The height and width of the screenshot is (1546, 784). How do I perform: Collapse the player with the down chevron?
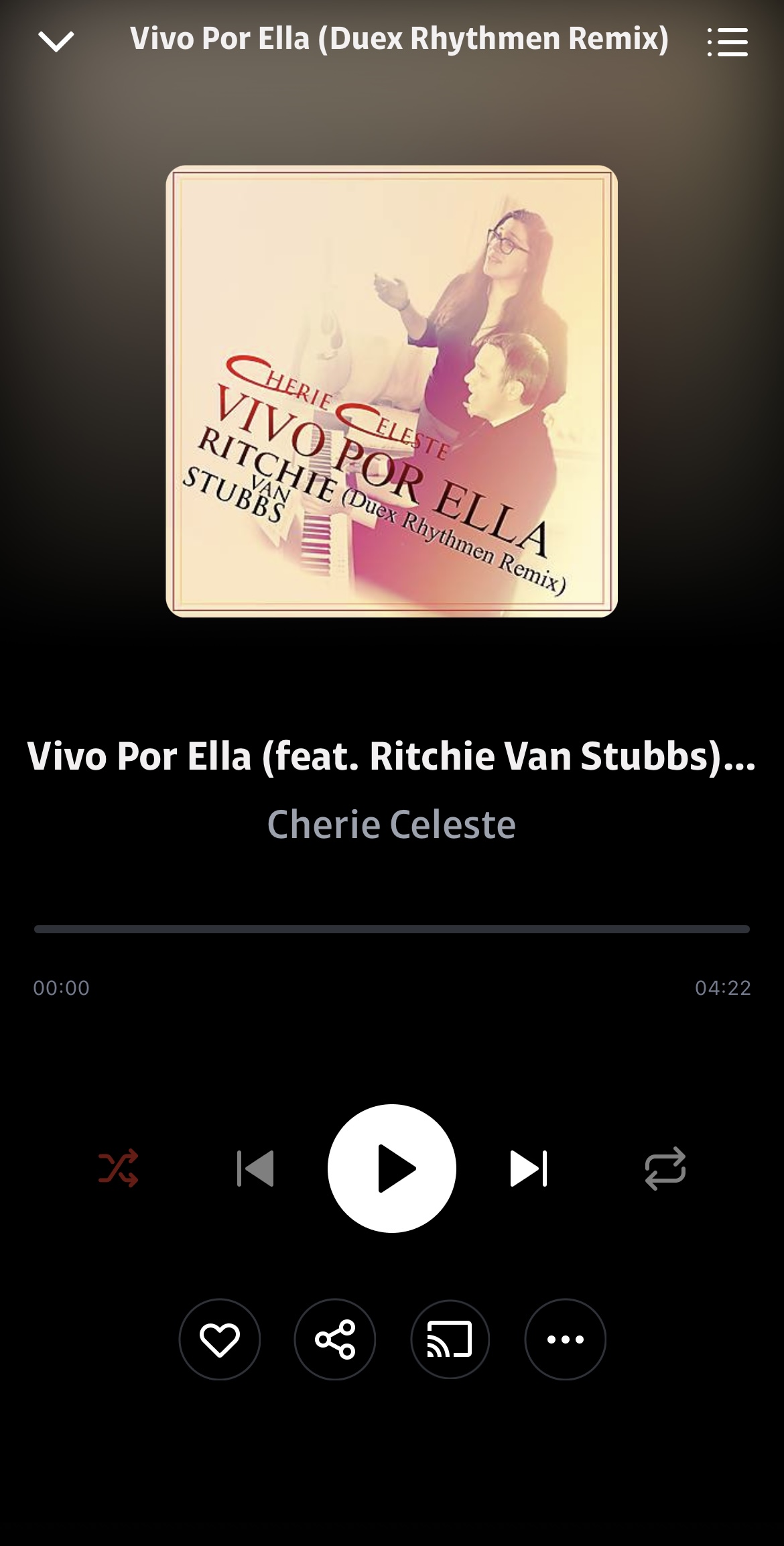(56, 42)
